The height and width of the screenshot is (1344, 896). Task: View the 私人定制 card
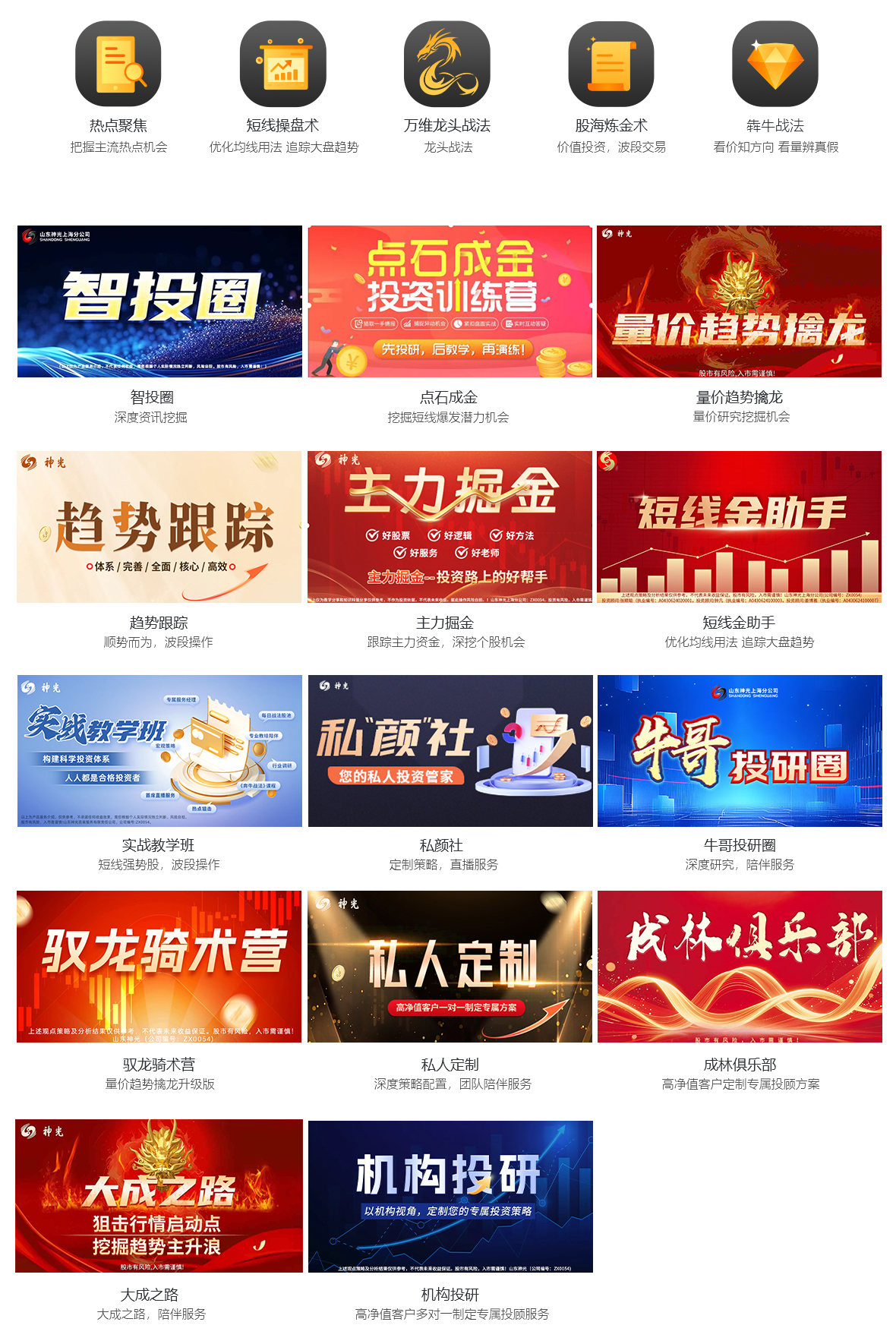450,967
